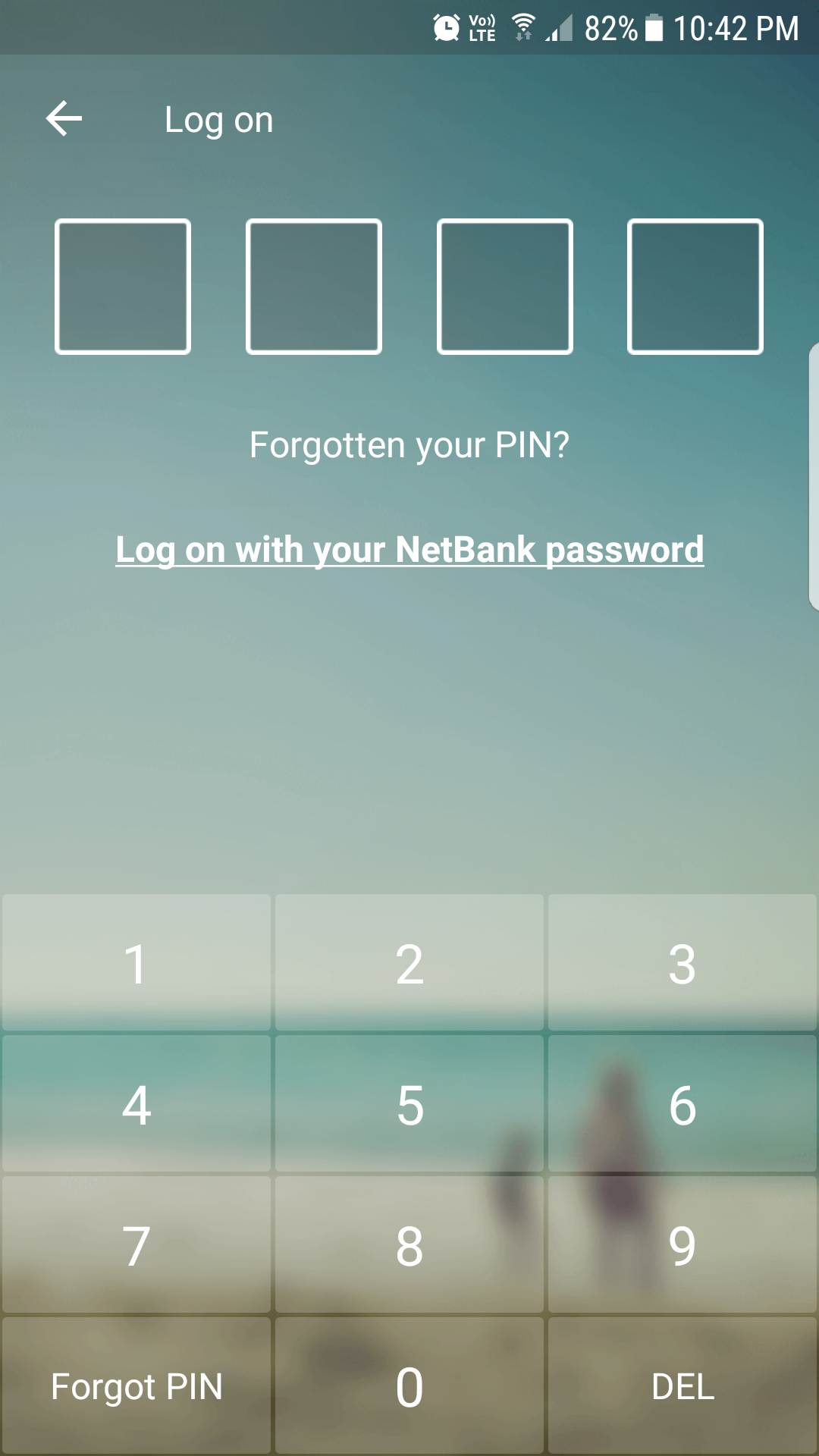The width and height of the screenshot is (819, 1456).
Task: Enter digit 1 on the keypad
Action: (136, 963)
